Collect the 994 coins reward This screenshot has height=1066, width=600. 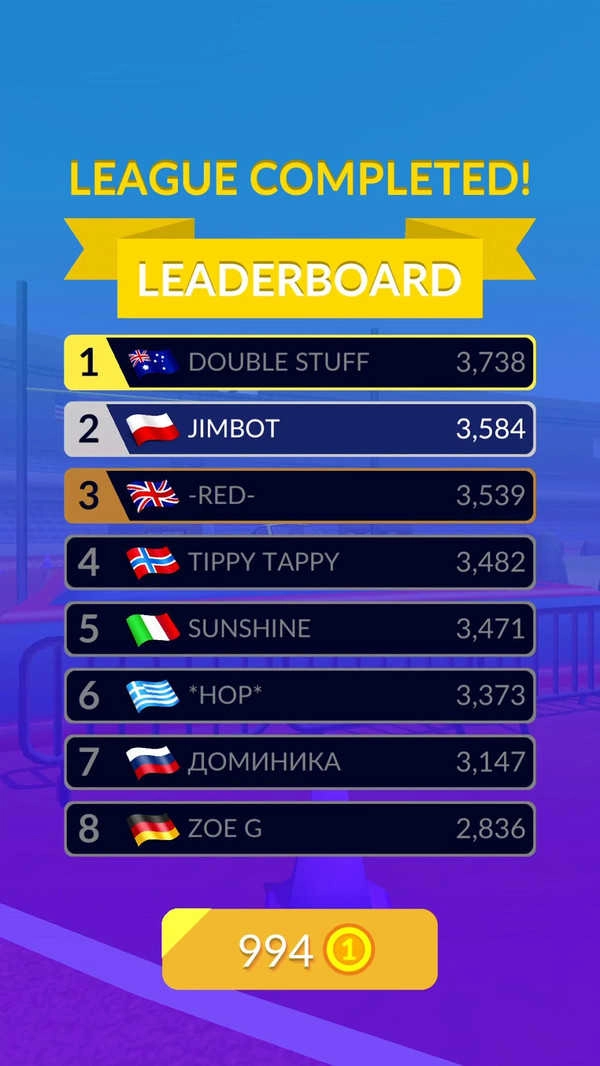coord(300,949)
